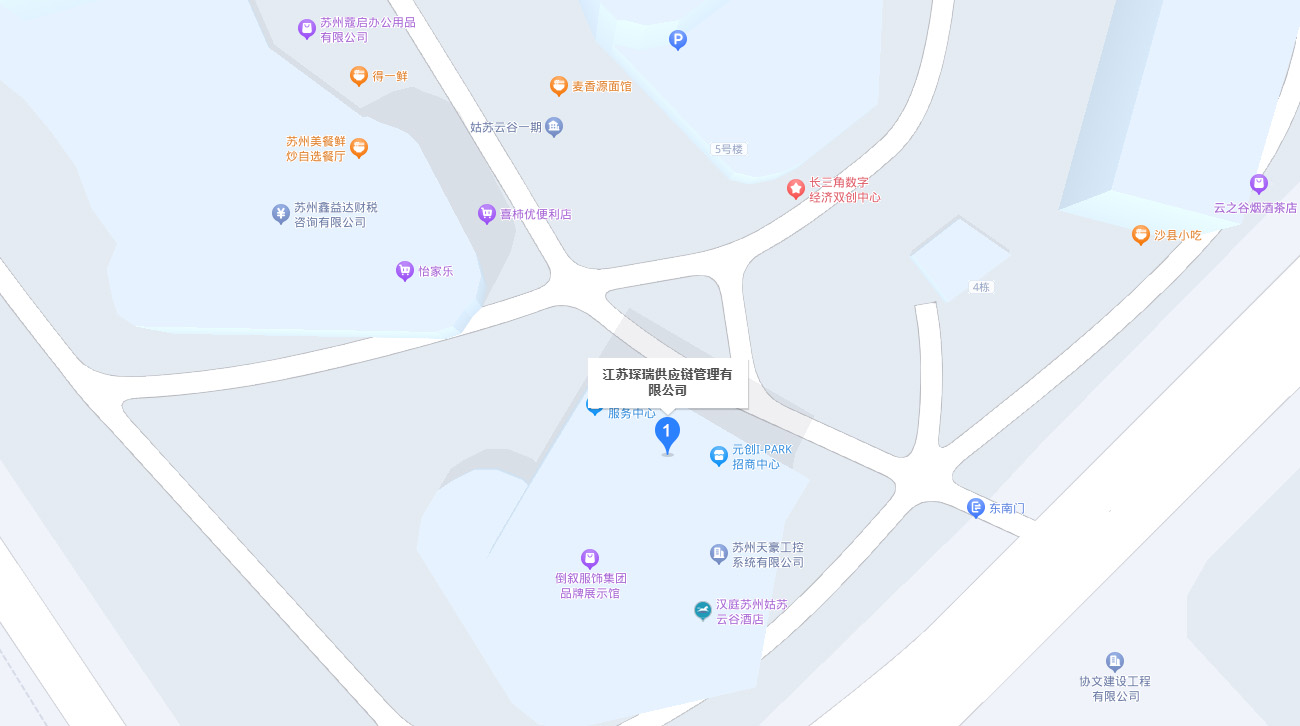This screenshot has height=726, width=1300.
Task: Open the 苏州鑫益达财税咨询有限公司 marker
Action: (x=281, y=213)
